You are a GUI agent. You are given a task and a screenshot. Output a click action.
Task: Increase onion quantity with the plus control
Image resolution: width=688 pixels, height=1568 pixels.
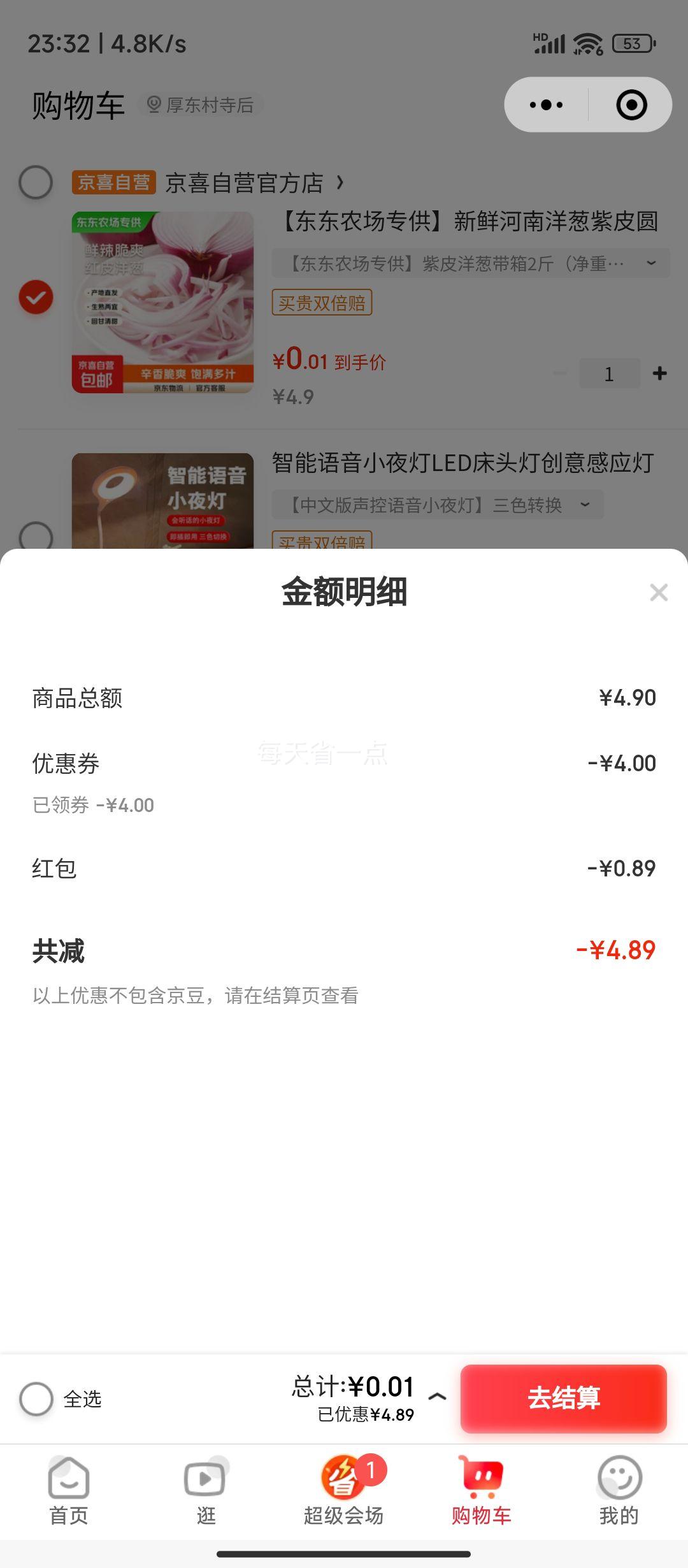(660, 374)
